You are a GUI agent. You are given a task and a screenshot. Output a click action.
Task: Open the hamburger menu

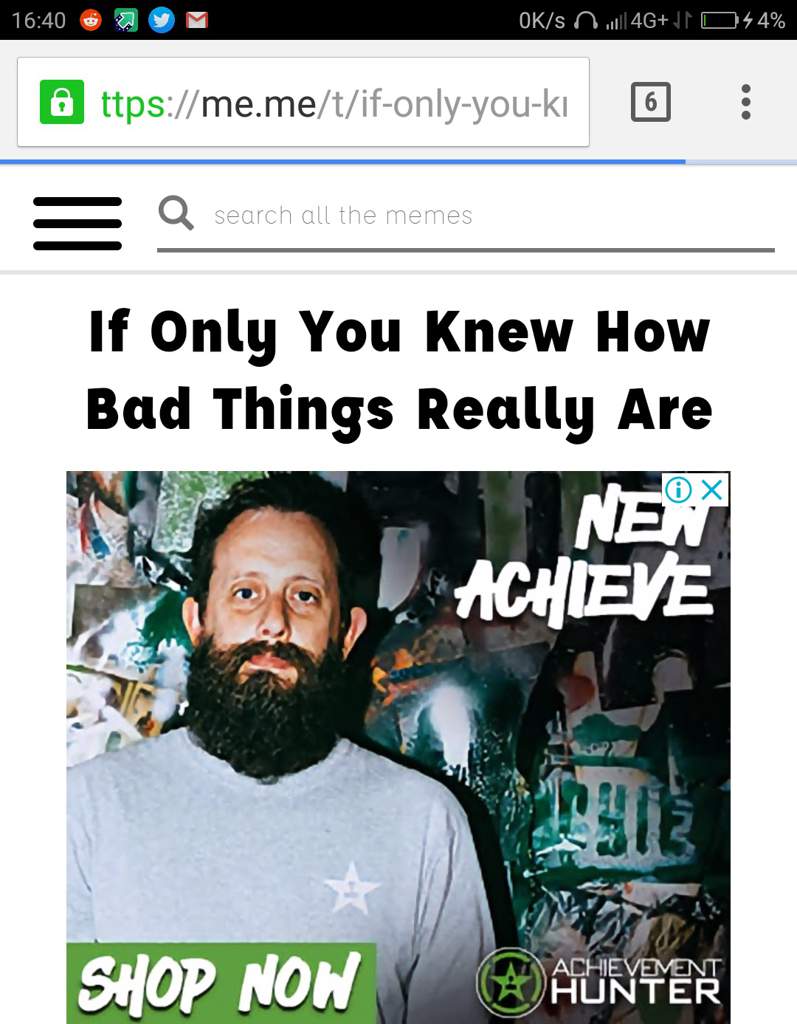[x=77, y=223]
